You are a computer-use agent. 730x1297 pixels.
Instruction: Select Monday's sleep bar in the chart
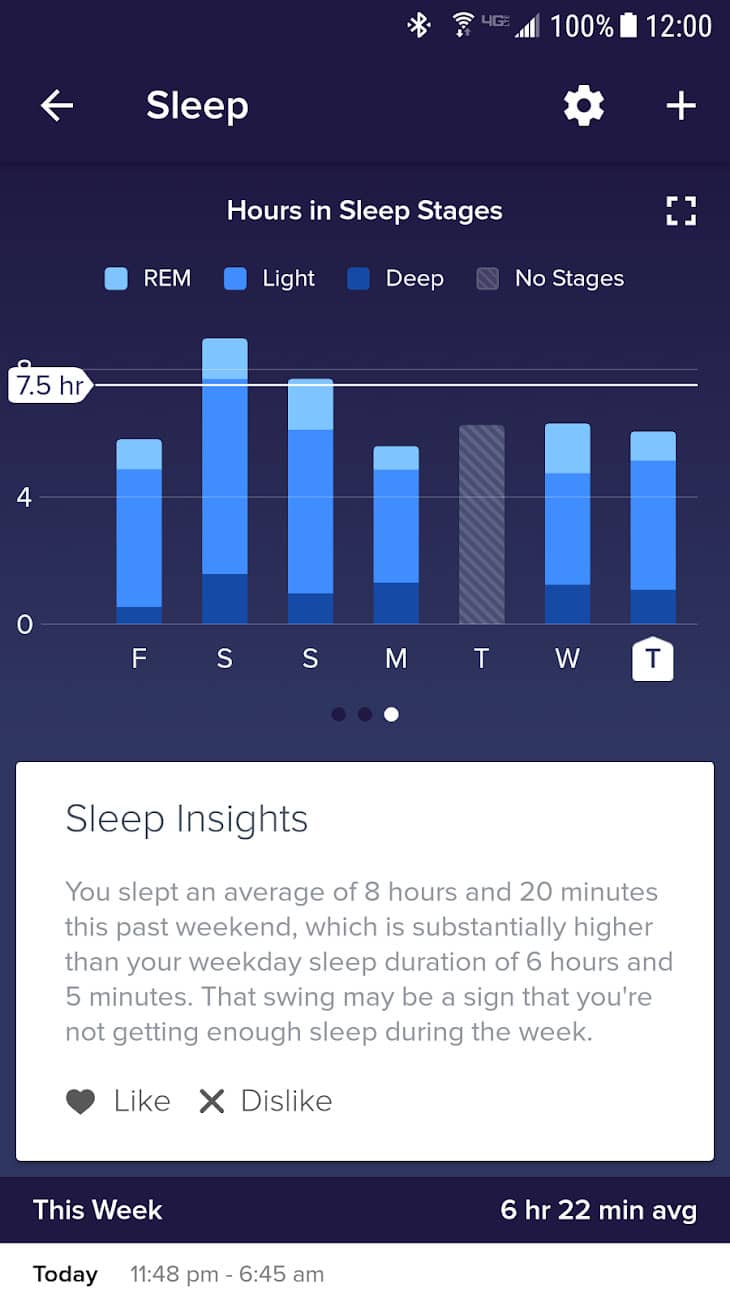click(x=396, y=535)
